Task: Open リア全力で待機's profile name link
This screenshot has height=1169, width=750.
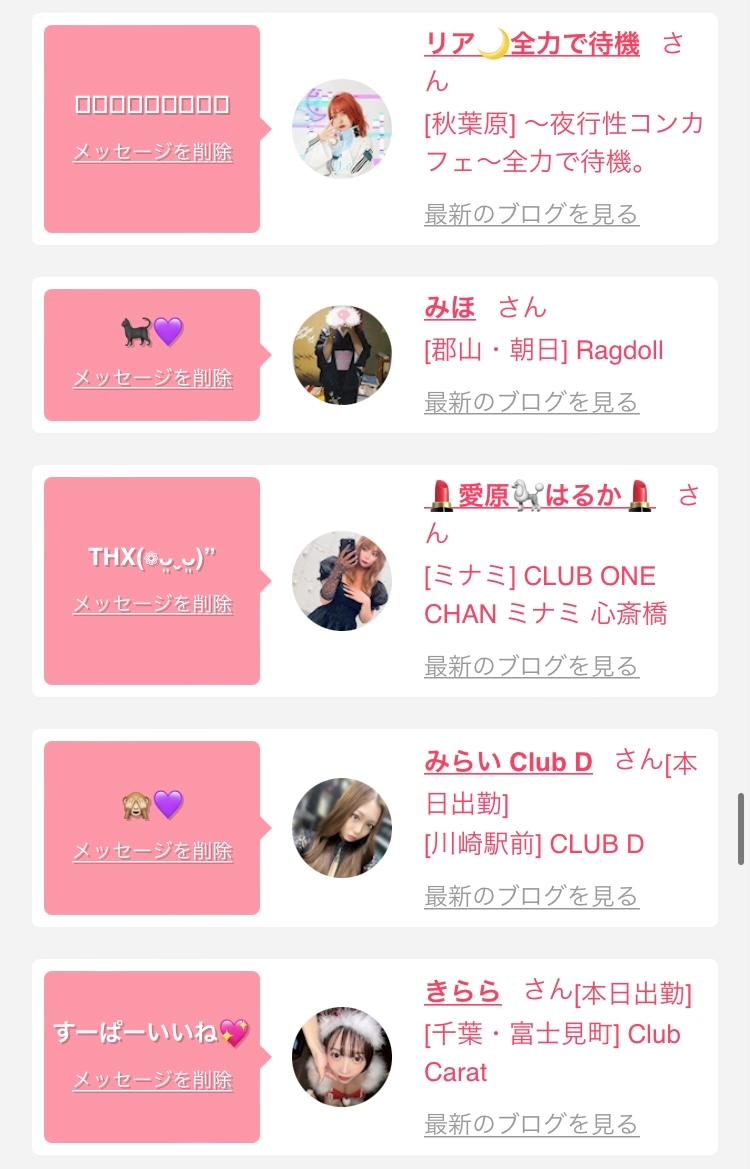Action: pyautogui.click(x=532, y=44)
